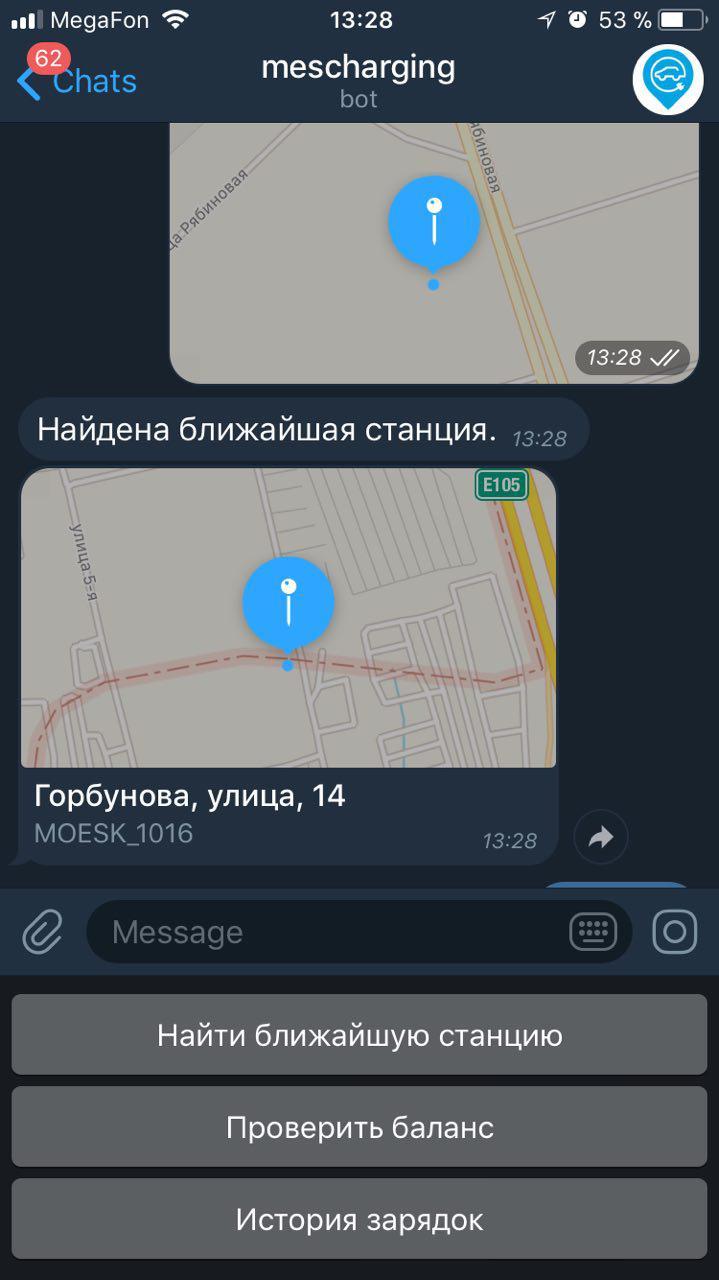Open the mescharging bot profile avatar
Image resolution: width=719 pixels, height=1280 pixels.
click(667, 80)
